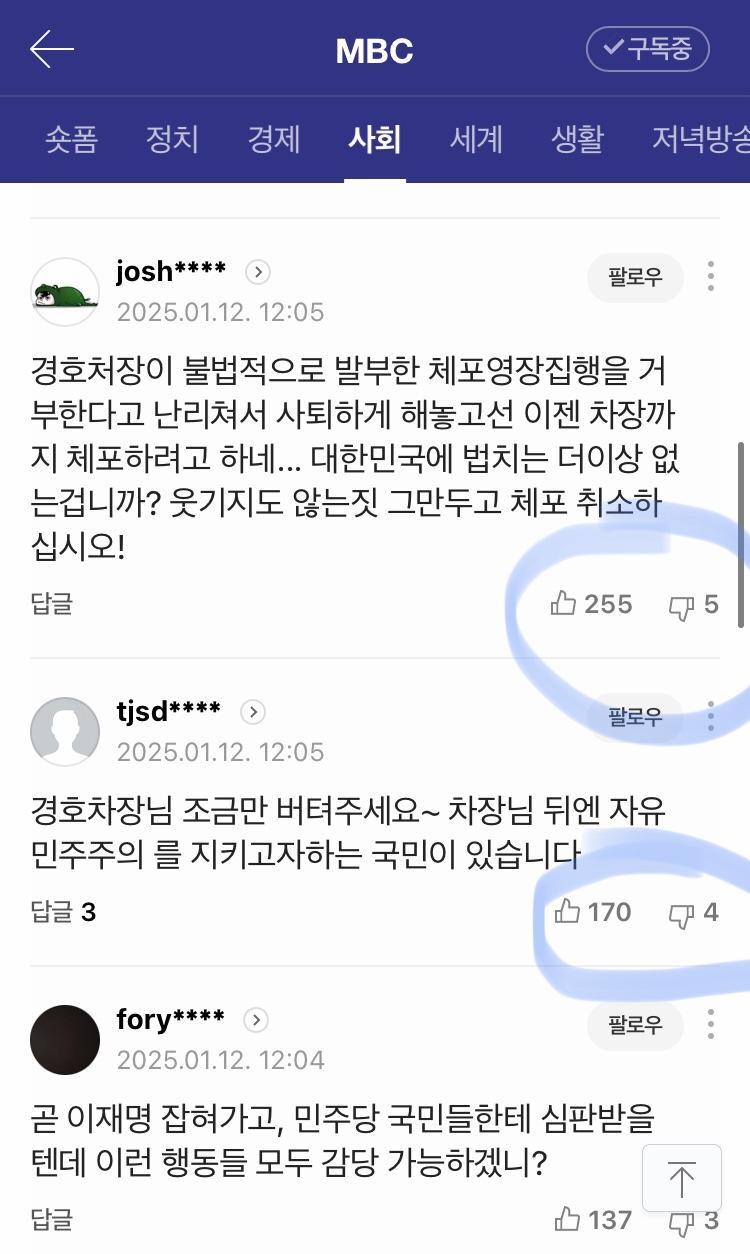The width and height of the screenshot is (750, 1254).
Task: Switch to the 세계 tab
Action: pyautogui.click(x=476, y=139)
